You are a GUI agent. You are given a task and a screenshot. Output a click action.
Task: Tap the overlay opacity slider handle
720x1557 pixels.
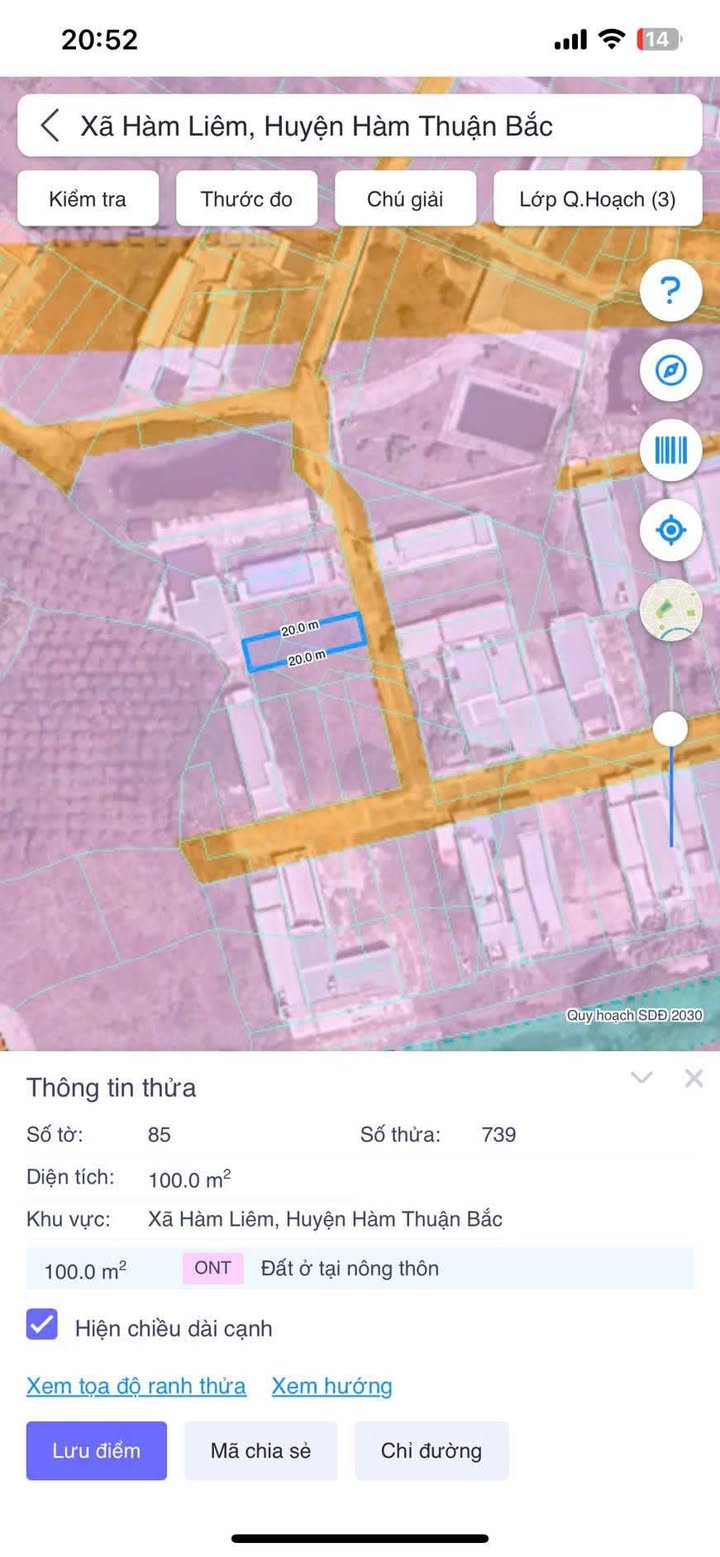(671, 729)
